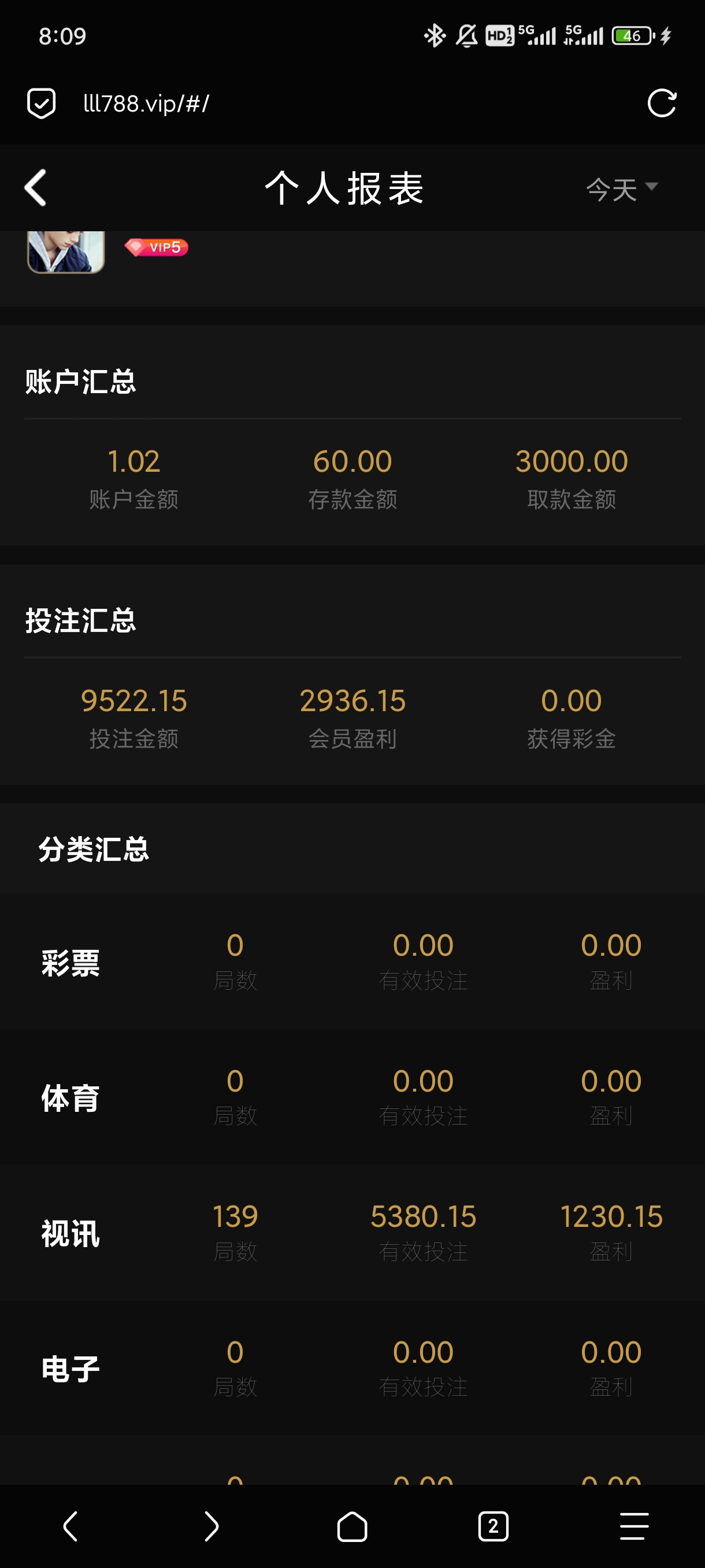705x1568 pixels.
Task: Open the tab switcher showing 2 tabs
Action: pyautogui.click(x=493, y=1526)
